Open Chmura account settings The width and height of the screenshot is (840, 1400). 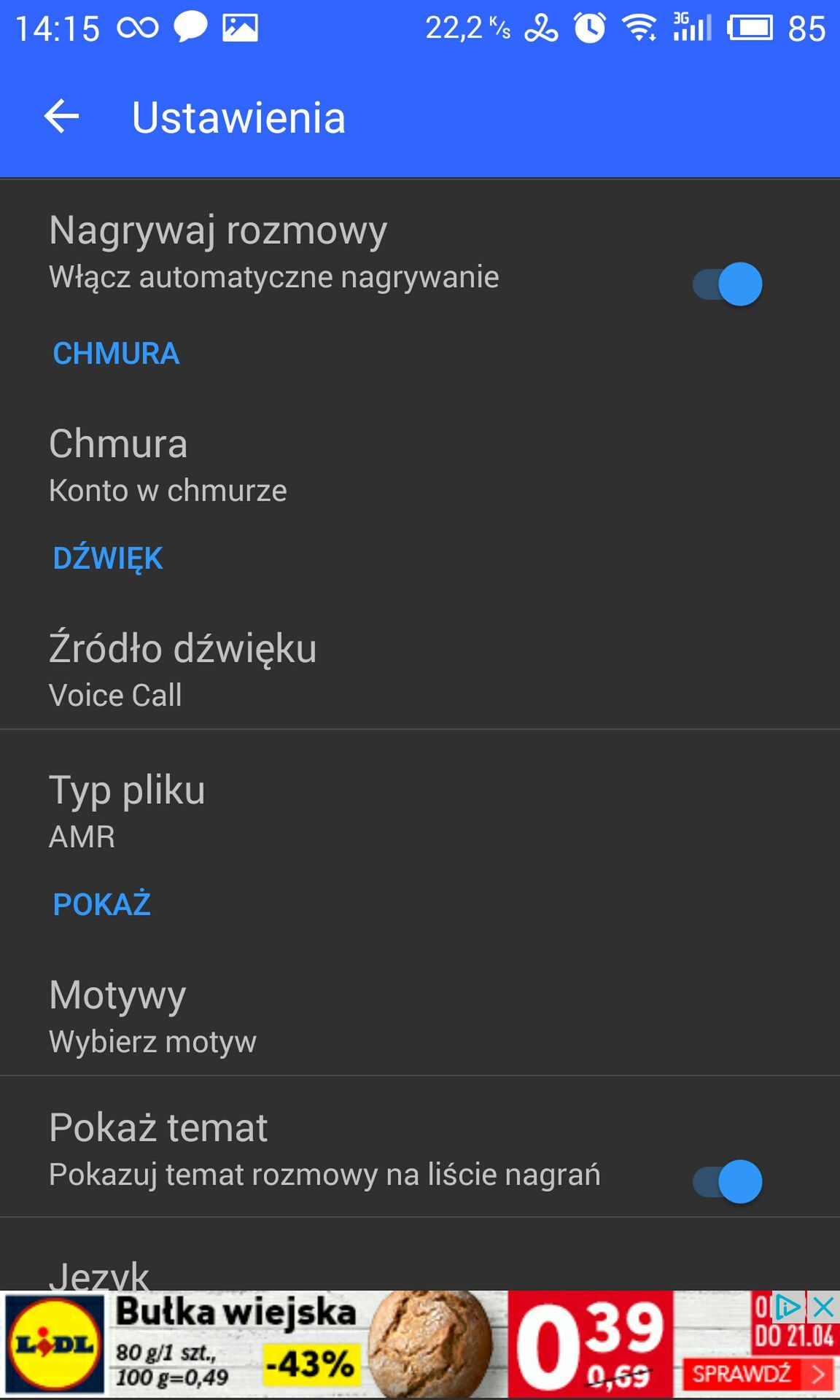420,464
